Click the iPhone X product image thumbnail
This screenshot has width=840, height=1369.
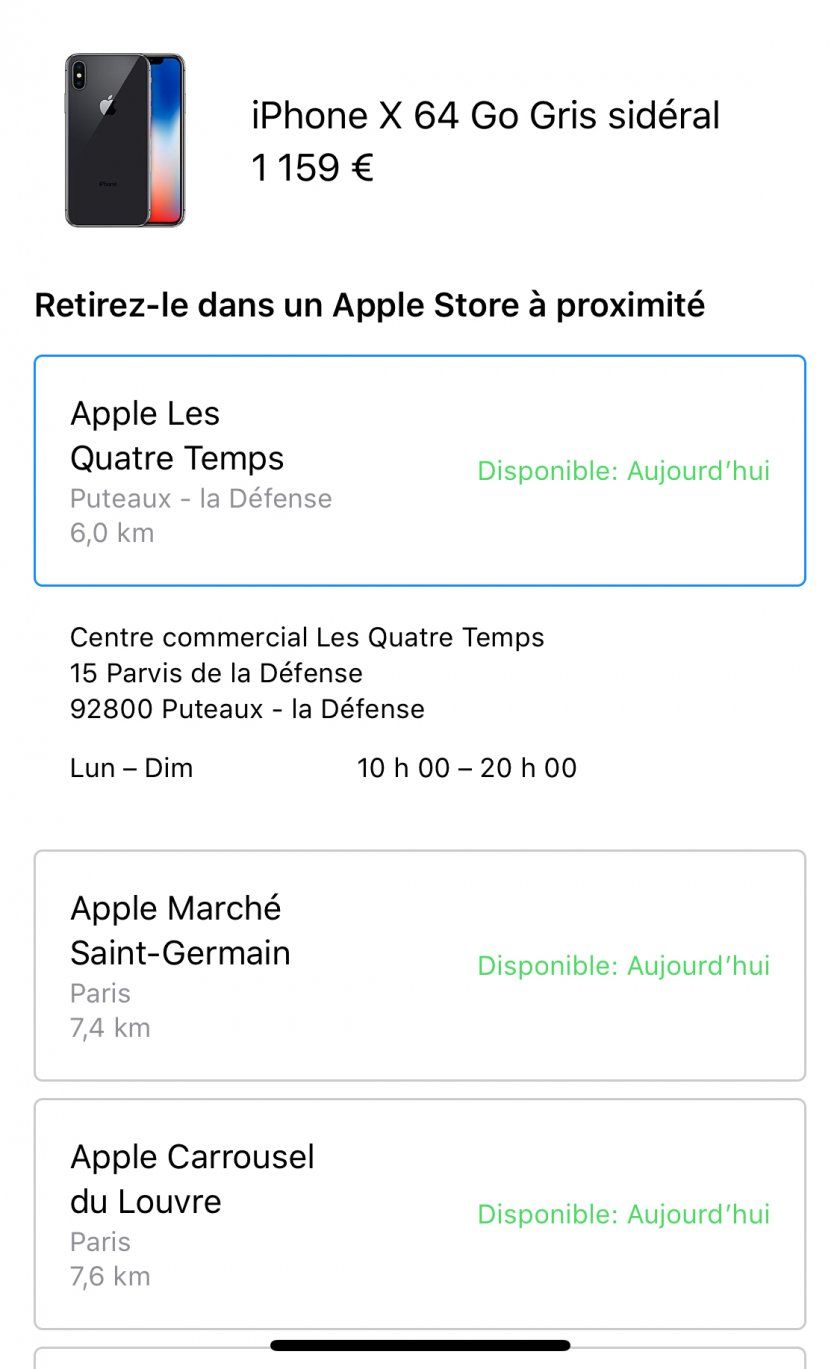[125, 140]
